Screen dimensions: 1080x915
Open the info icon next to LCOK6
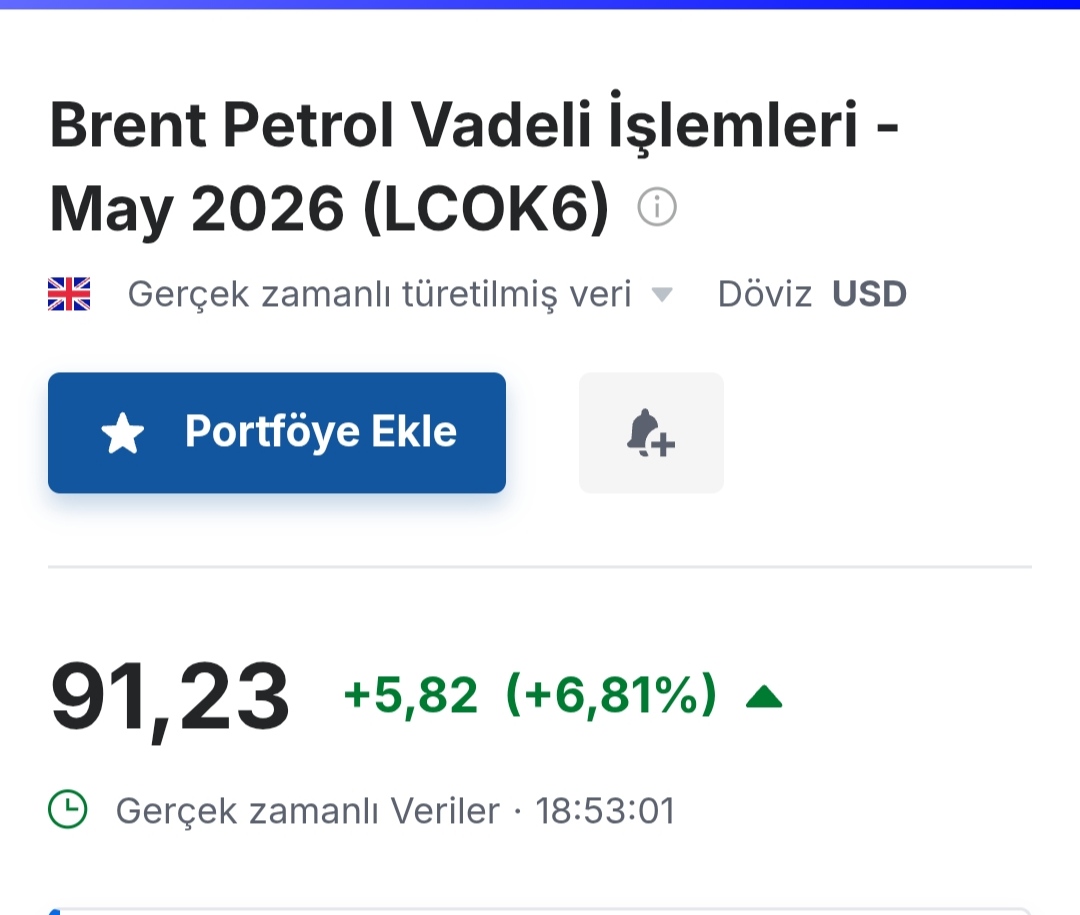(657, 208)
